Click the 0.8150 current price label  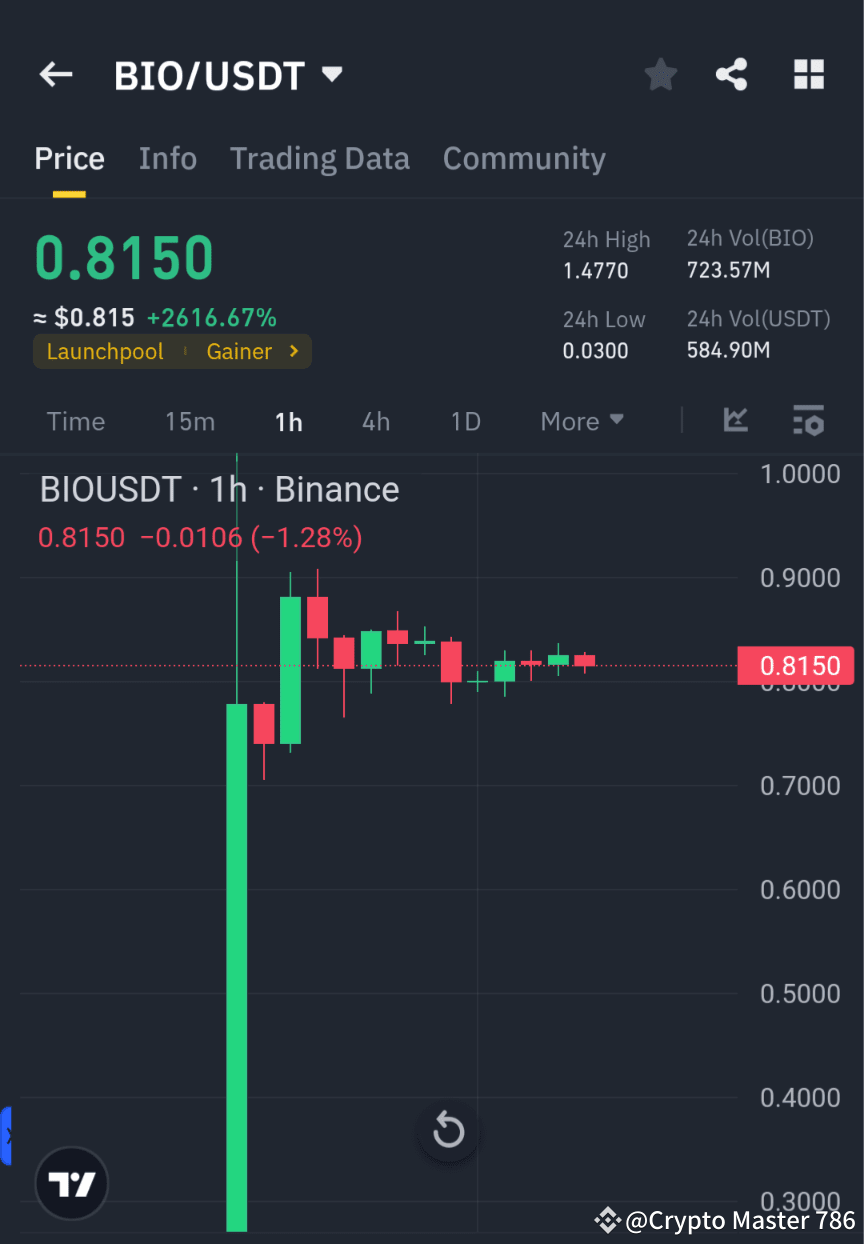[795, 666]
